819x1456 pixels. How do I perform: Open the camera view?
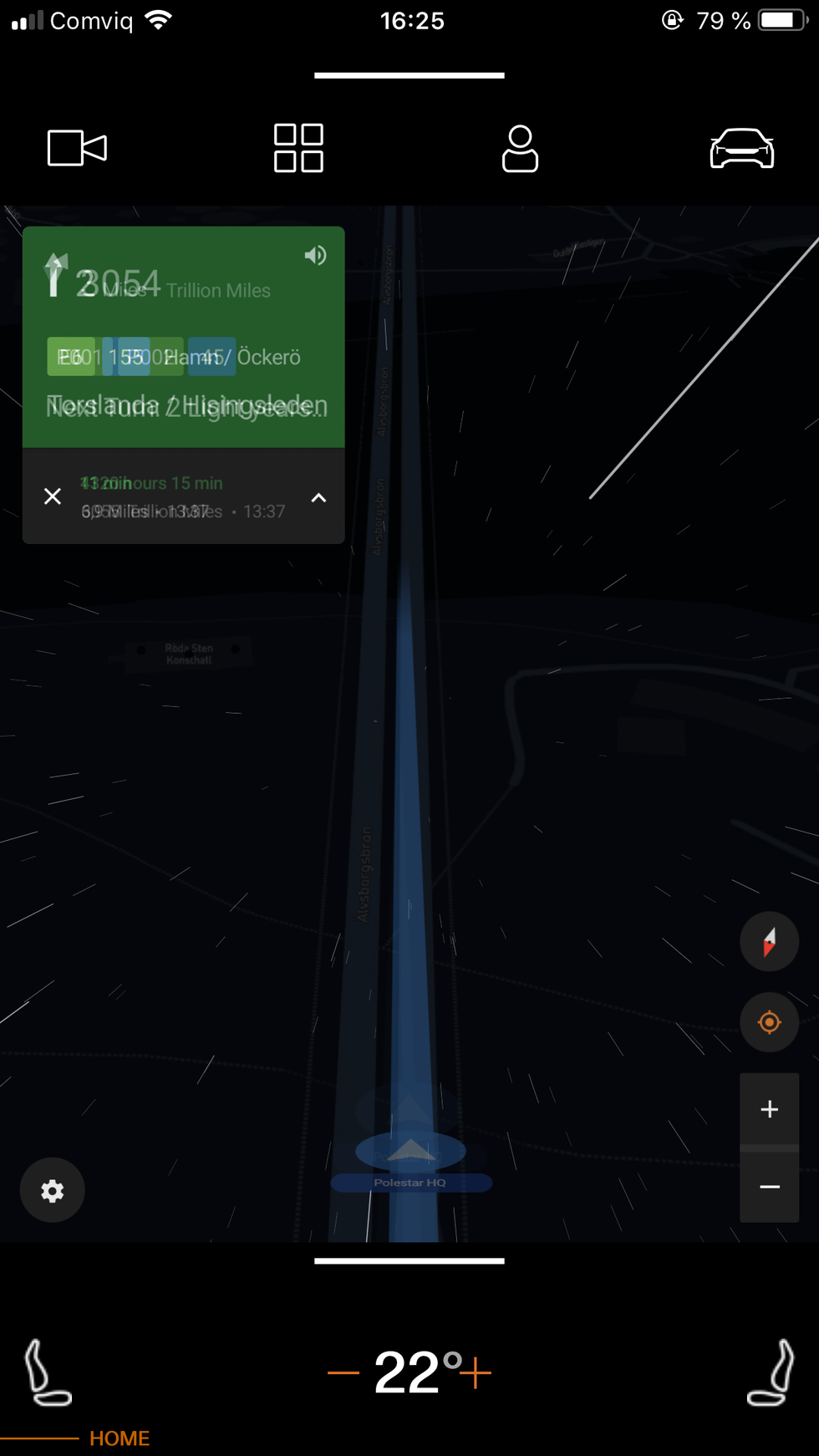click(77, 149)
